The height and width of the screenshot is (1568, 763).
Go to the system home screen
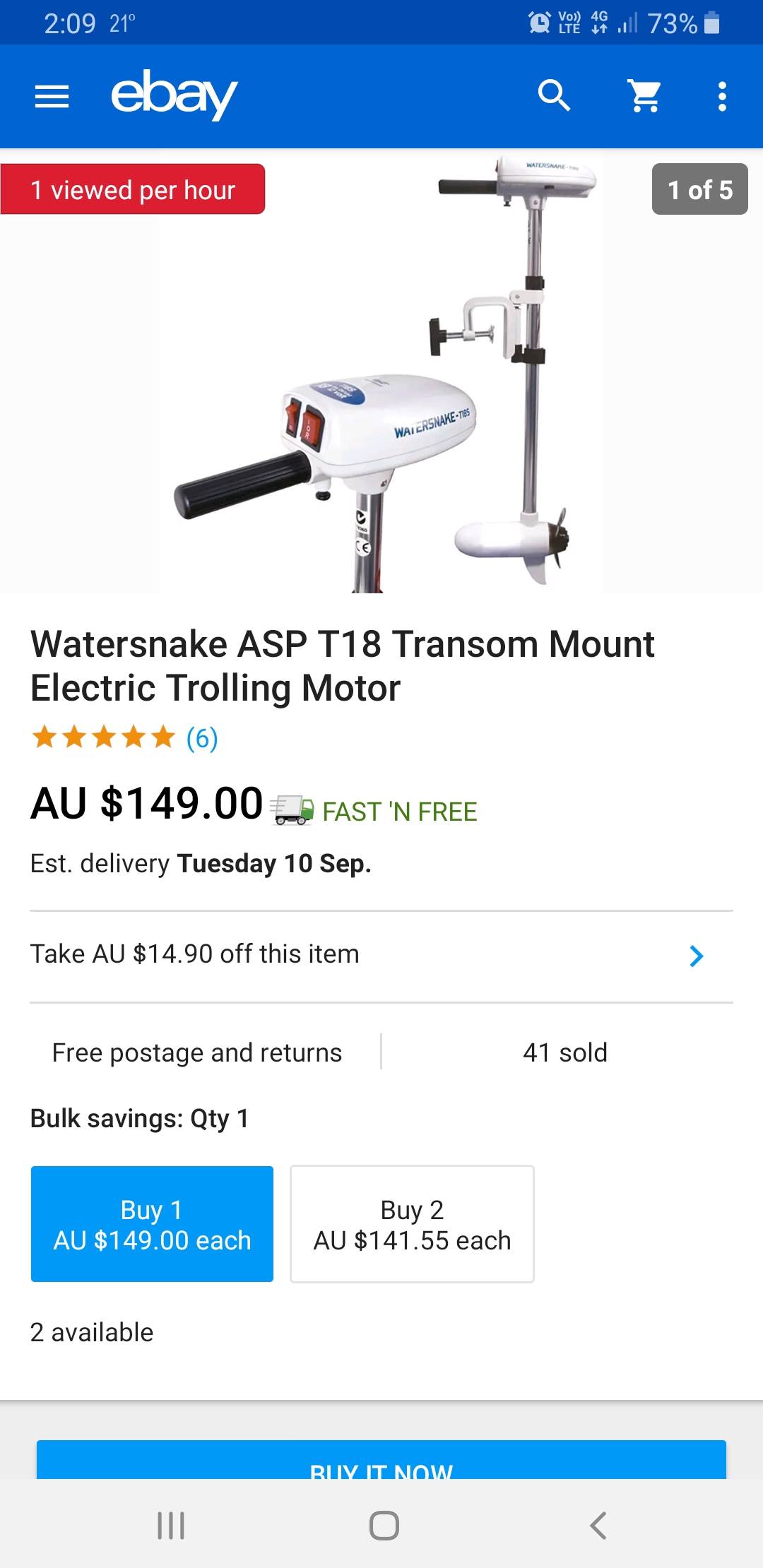click(384, 1526)
